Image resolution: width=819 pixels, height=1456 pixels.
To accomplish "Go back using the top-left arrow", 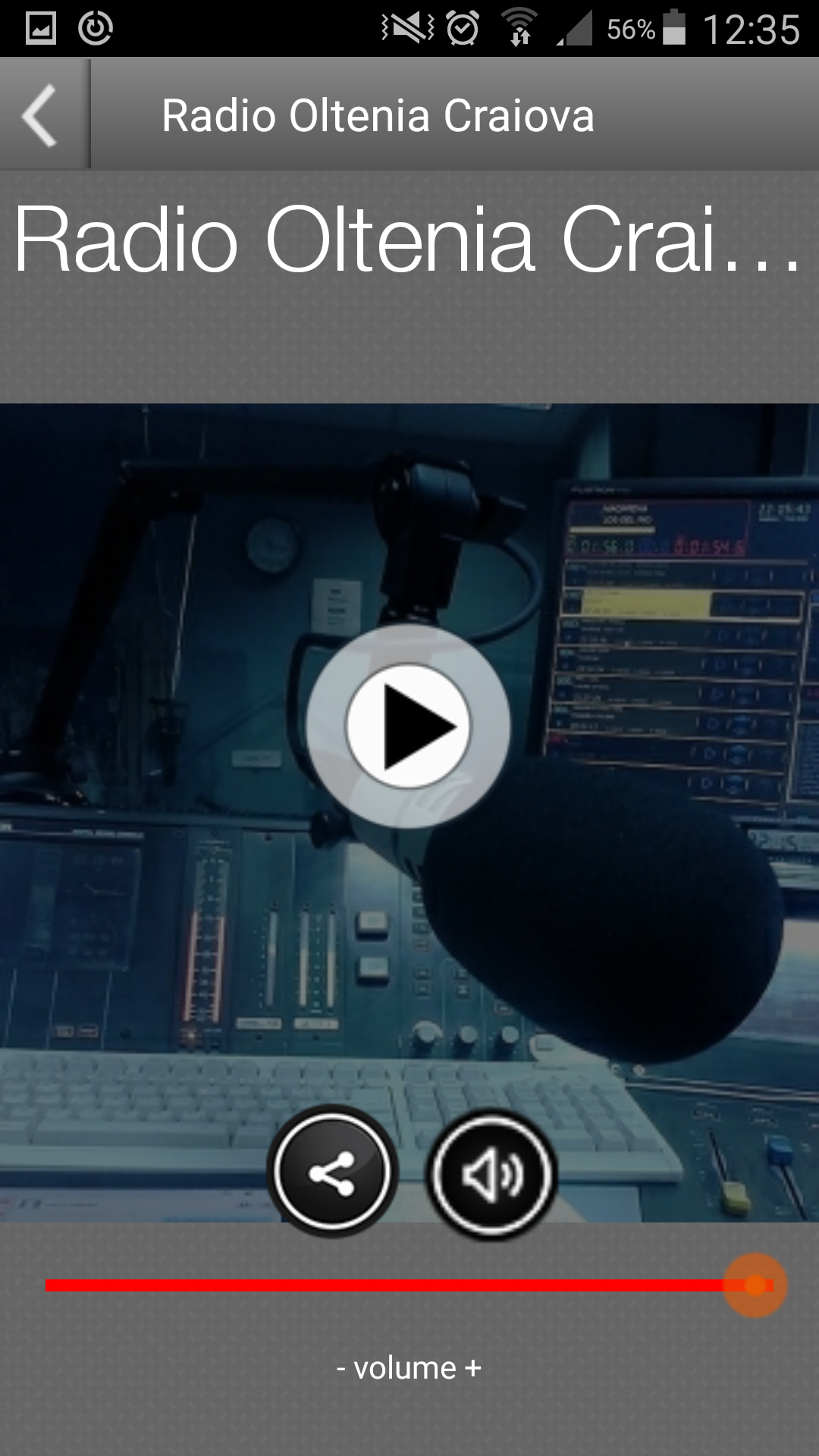I will click(x=41, y=115).
